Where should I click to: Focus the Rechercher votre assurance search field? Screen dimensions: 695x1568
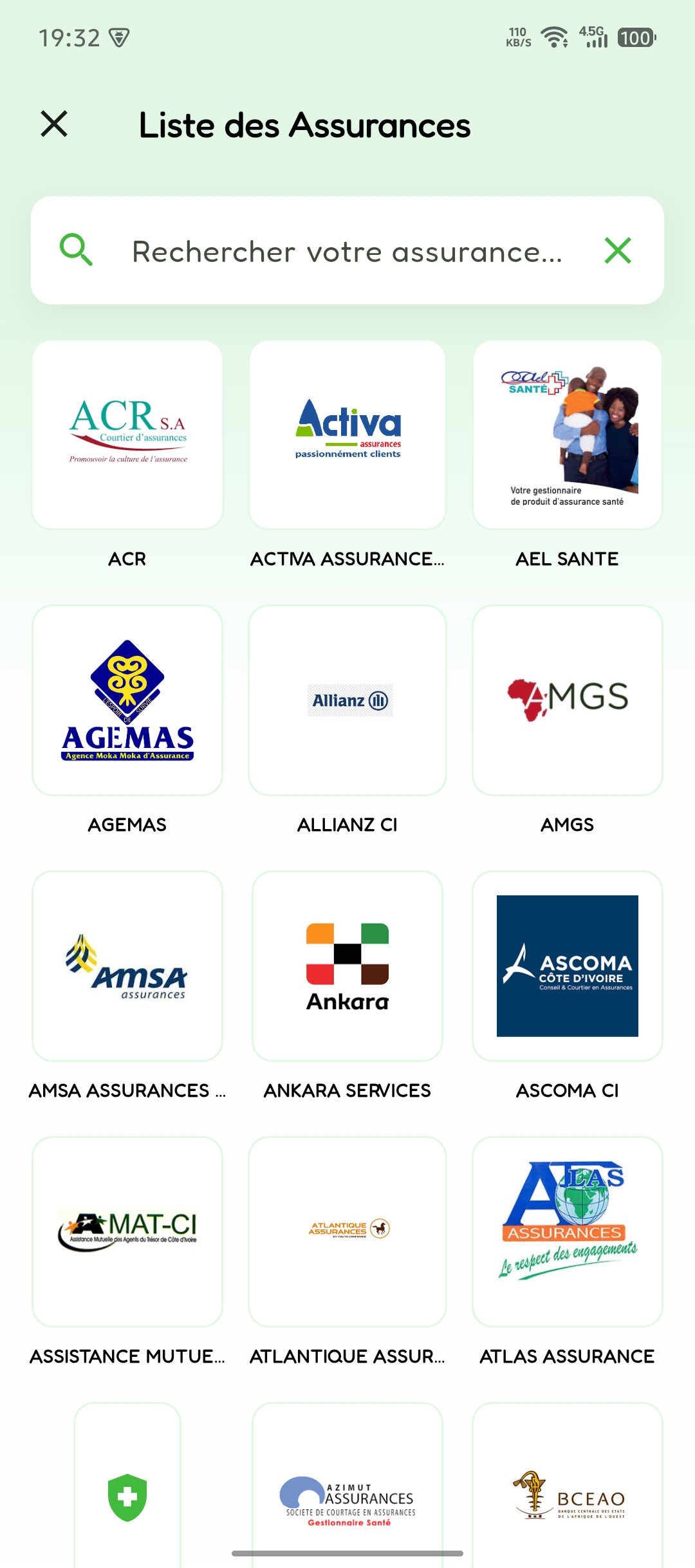click(347, 251)
